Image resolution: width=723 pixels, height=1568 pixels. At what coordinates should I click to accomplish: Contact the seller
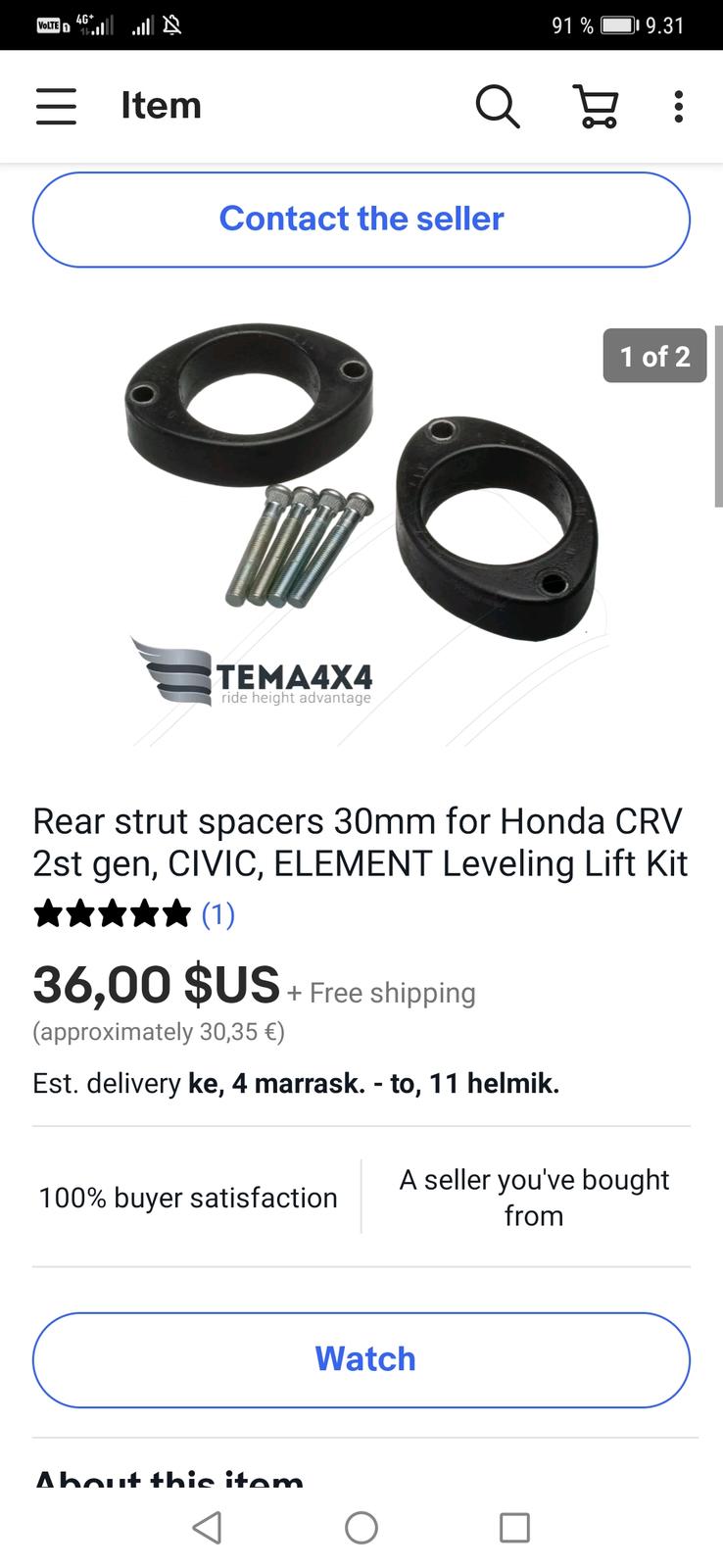361,219
